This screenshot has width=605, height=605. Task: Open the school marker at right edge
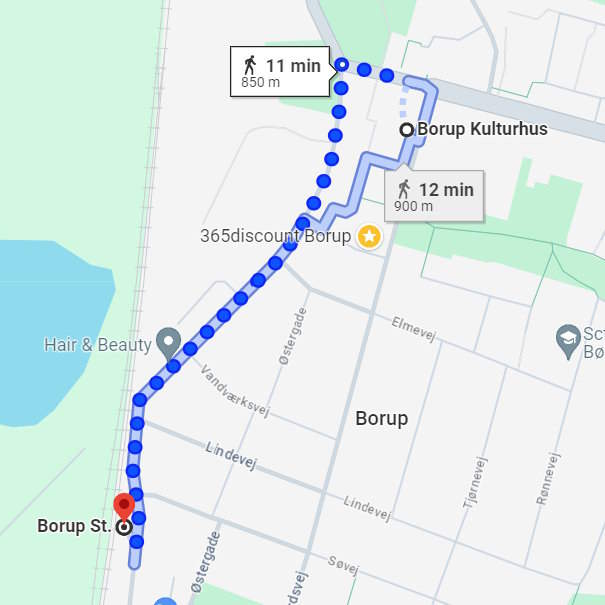[568, 336]
